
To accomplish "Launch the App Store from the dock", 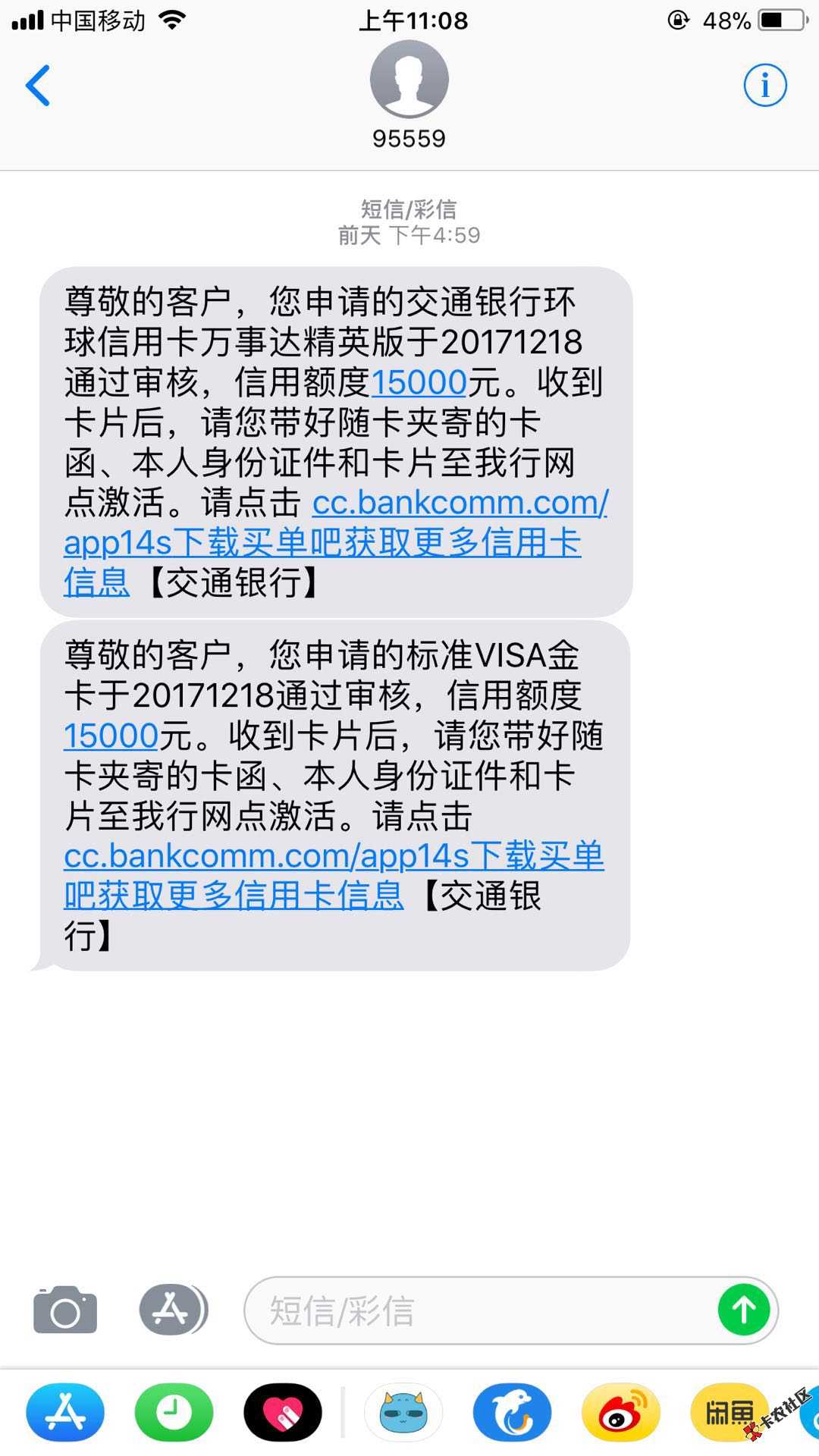I will click(64, 1413).
